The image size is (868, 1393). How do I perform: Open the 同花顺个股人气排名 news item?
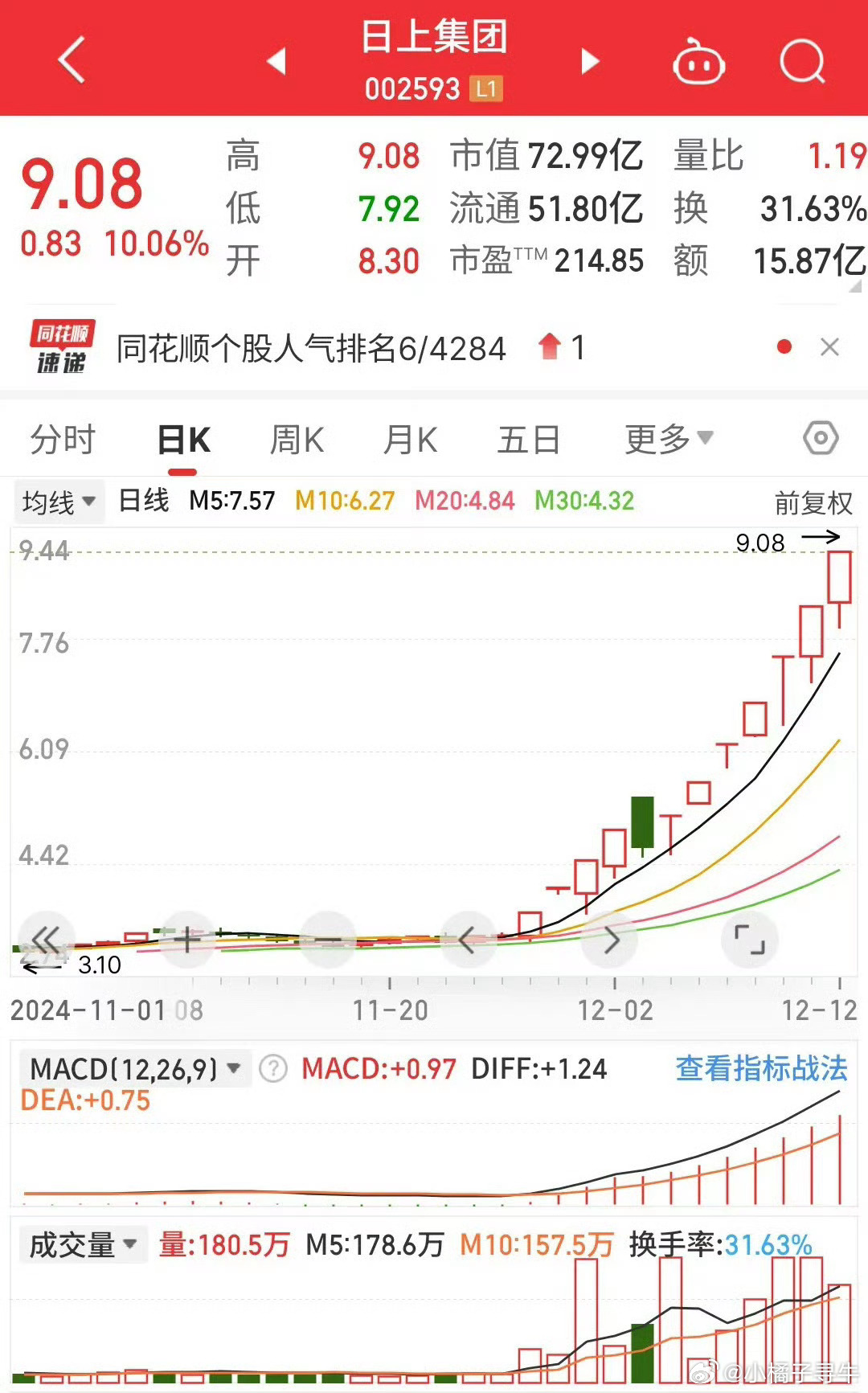click(312, 349)
